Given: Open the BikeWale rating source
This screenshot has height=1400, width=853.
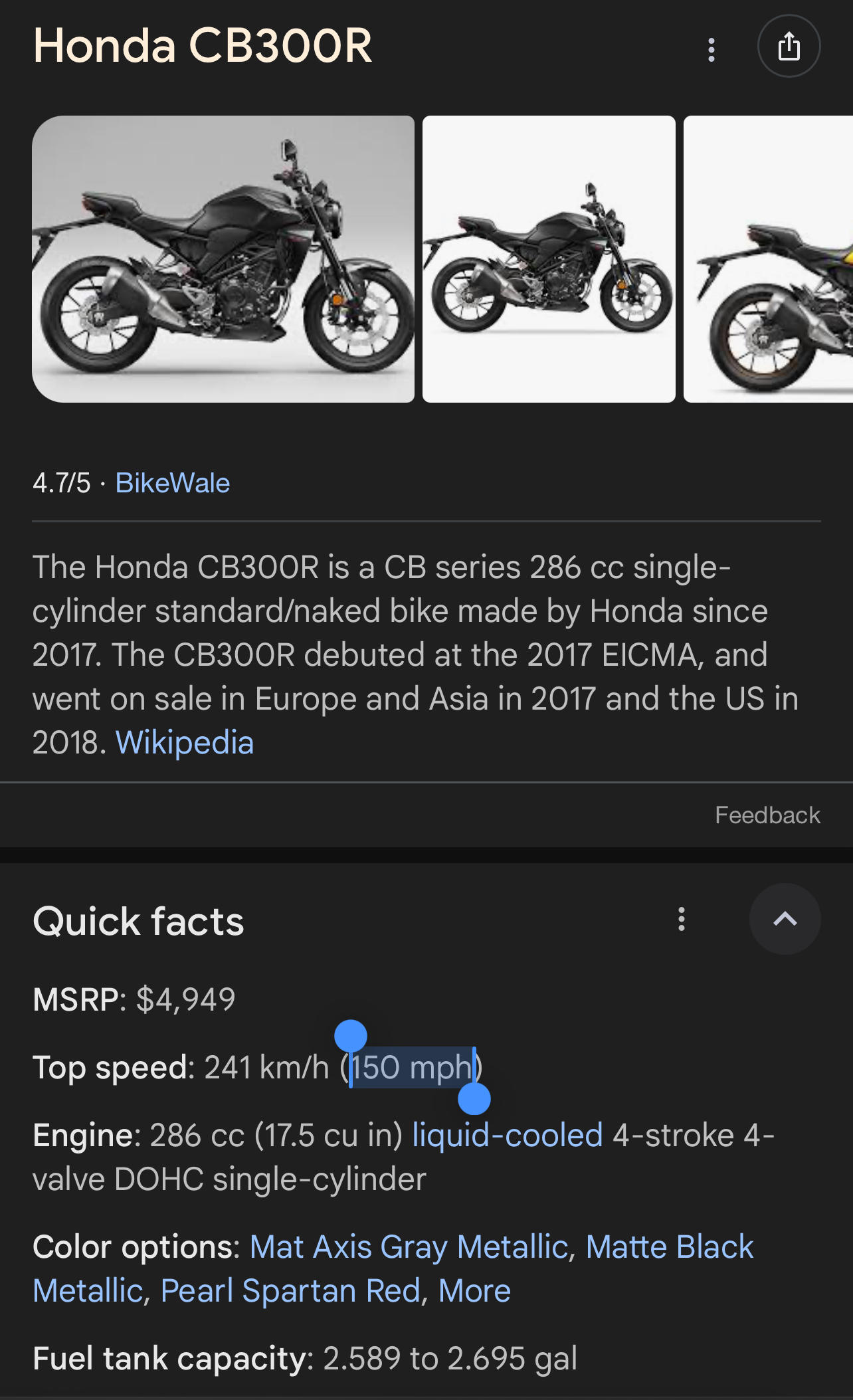Looking at the screenshot, I should pyautogui.click(x=173, y=483).
